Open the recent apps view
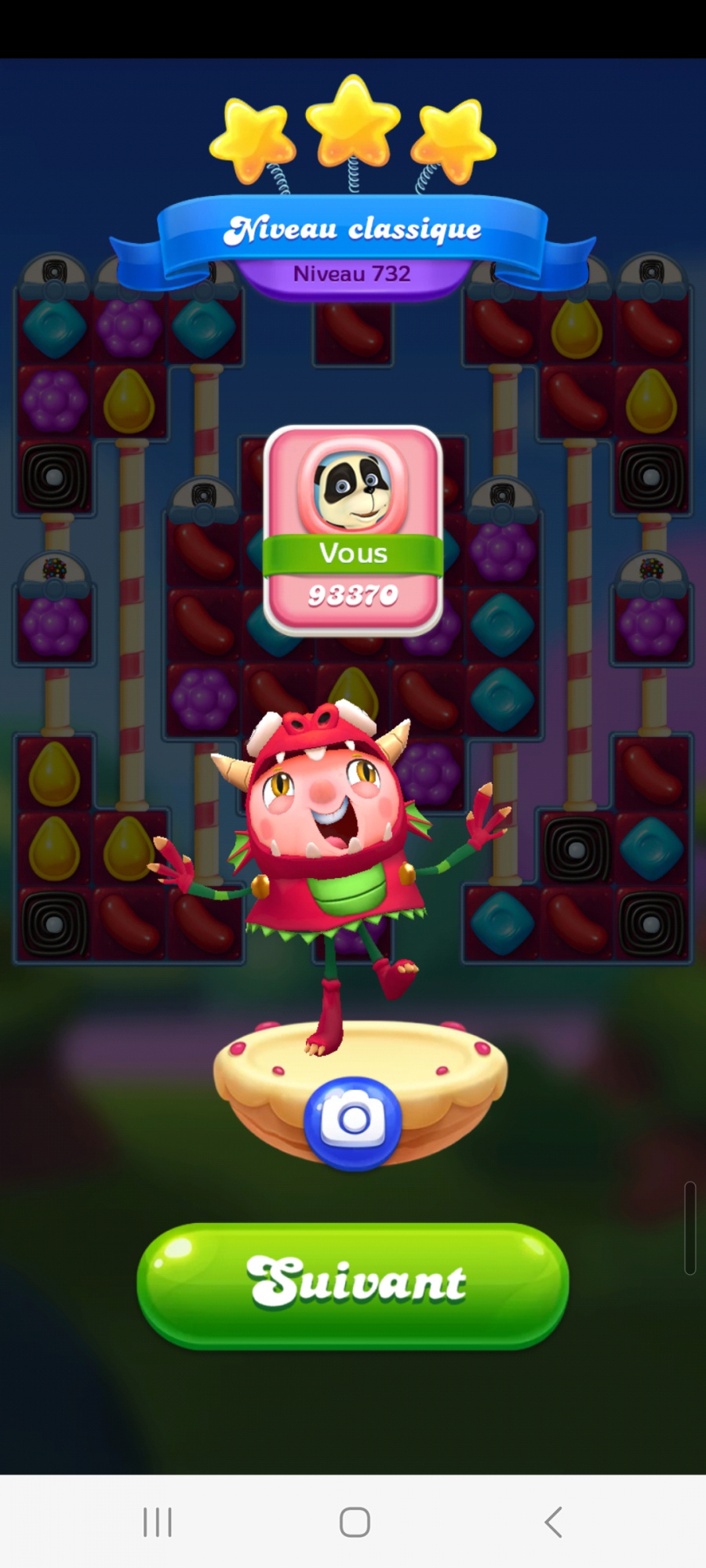Screen dimensions: 706x1568 point(157,1522)
